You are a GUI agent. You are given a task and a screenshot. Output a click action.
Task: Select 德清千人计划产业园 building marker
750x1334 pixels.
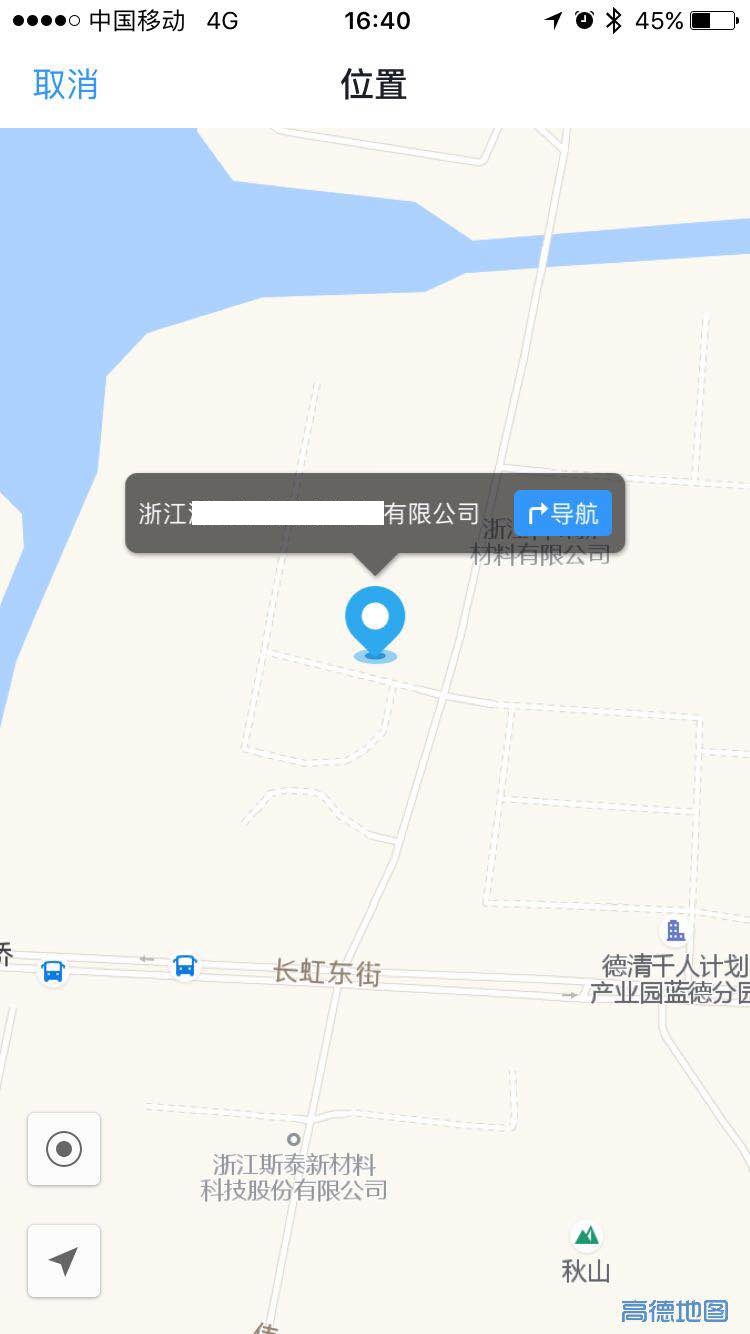(x=676, y=931)
